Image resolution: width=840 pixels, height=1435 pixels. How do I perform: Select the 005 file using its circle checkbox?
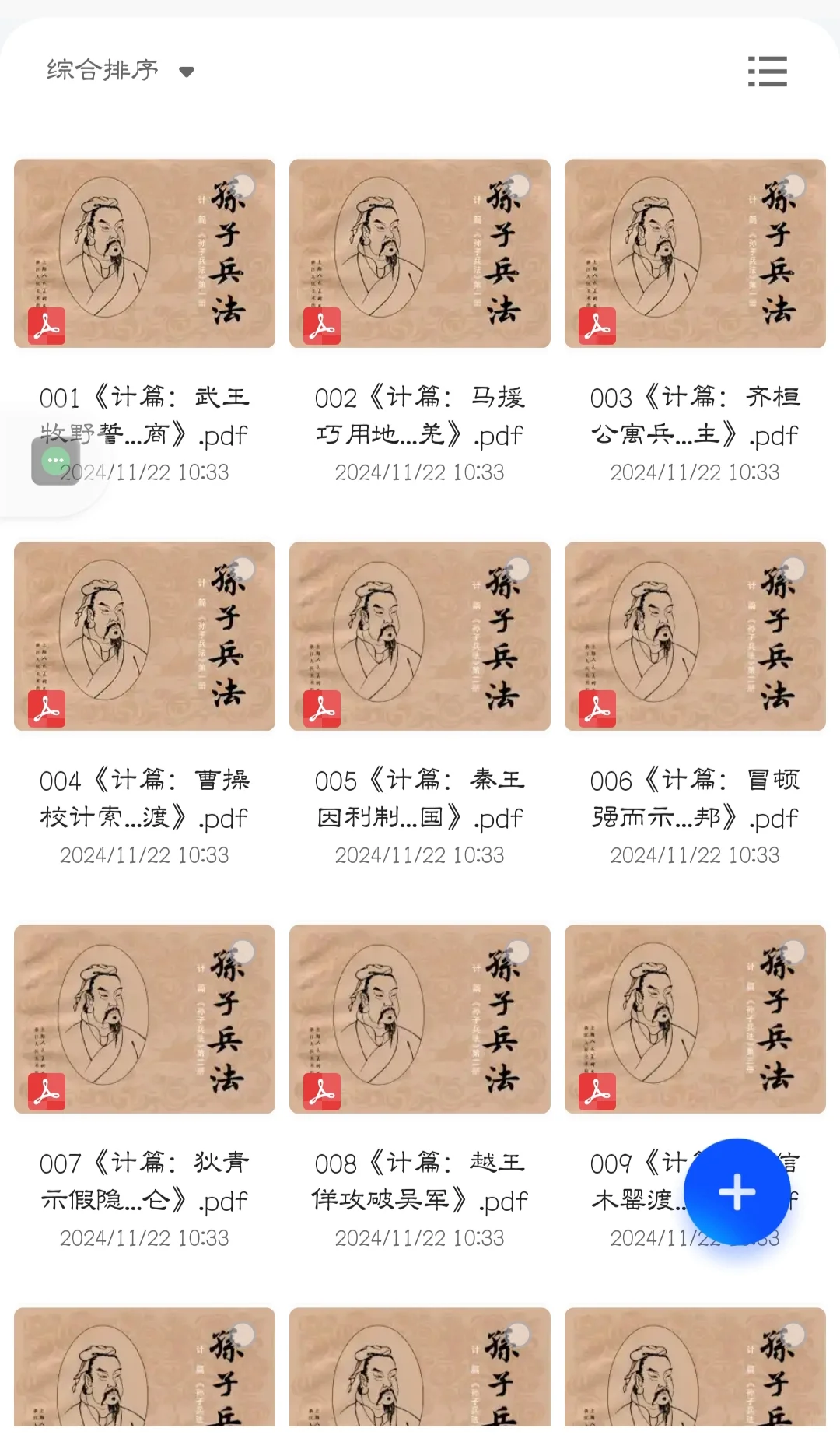pyautogui.click(x=519, y=568)
